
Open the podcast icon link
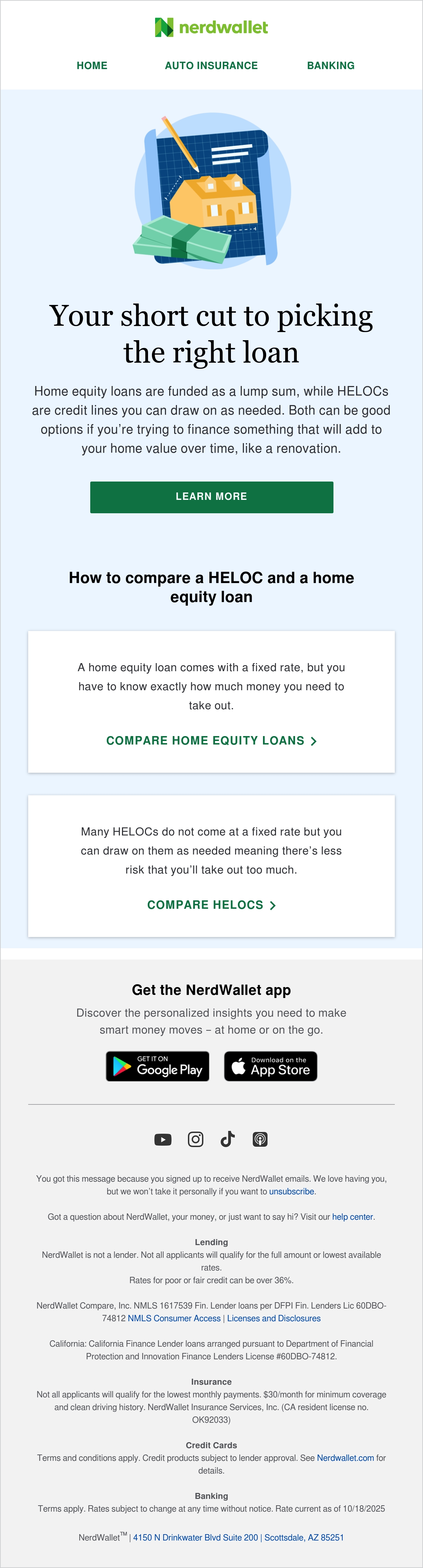[260, 1139]
